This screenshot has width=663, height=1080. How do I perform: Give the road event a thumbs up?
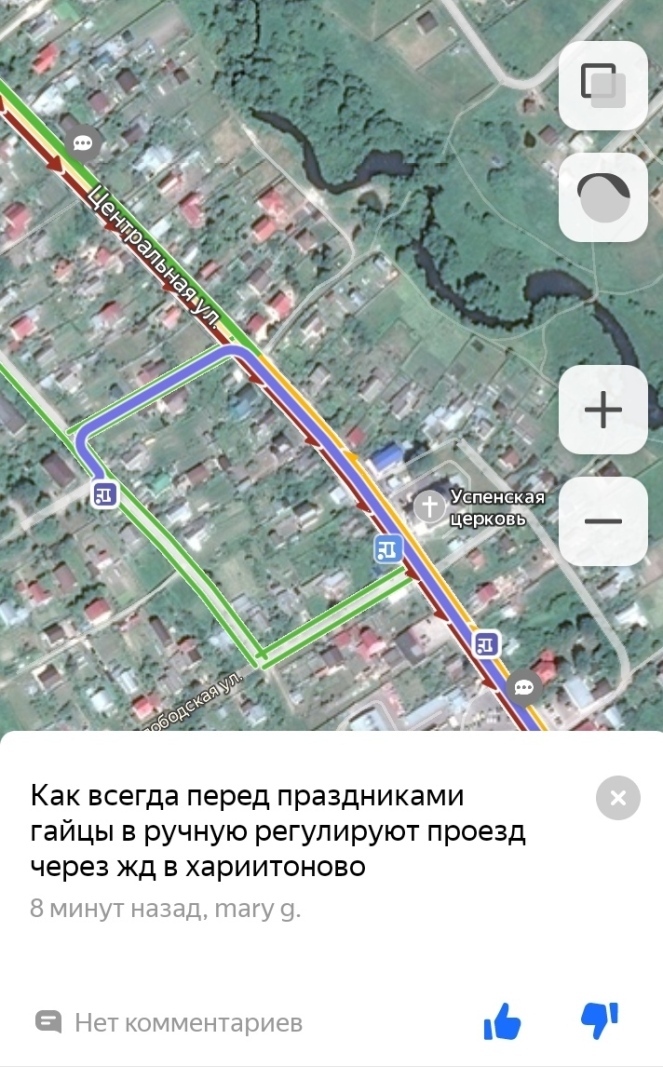502,1022
